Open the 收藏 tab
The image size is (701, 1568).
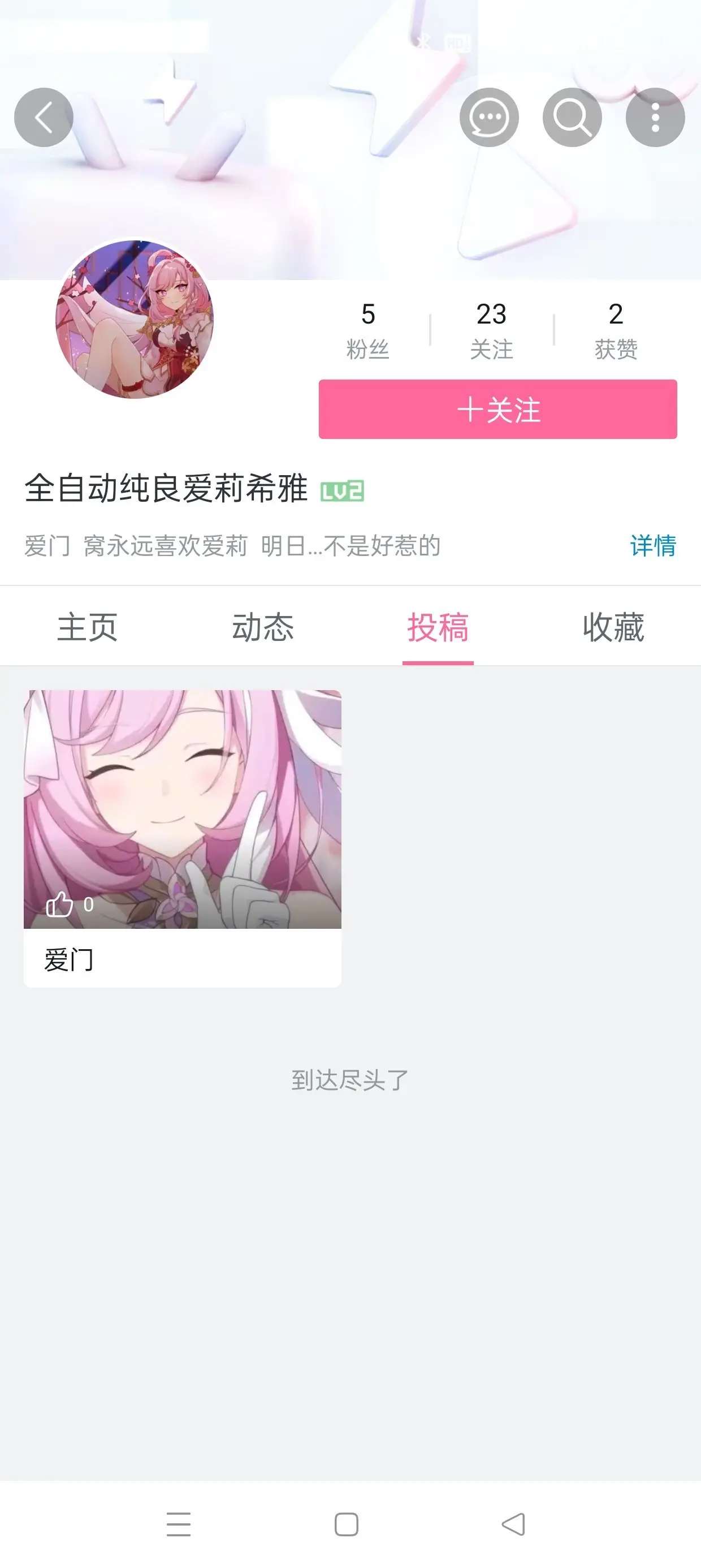[613, 628]
